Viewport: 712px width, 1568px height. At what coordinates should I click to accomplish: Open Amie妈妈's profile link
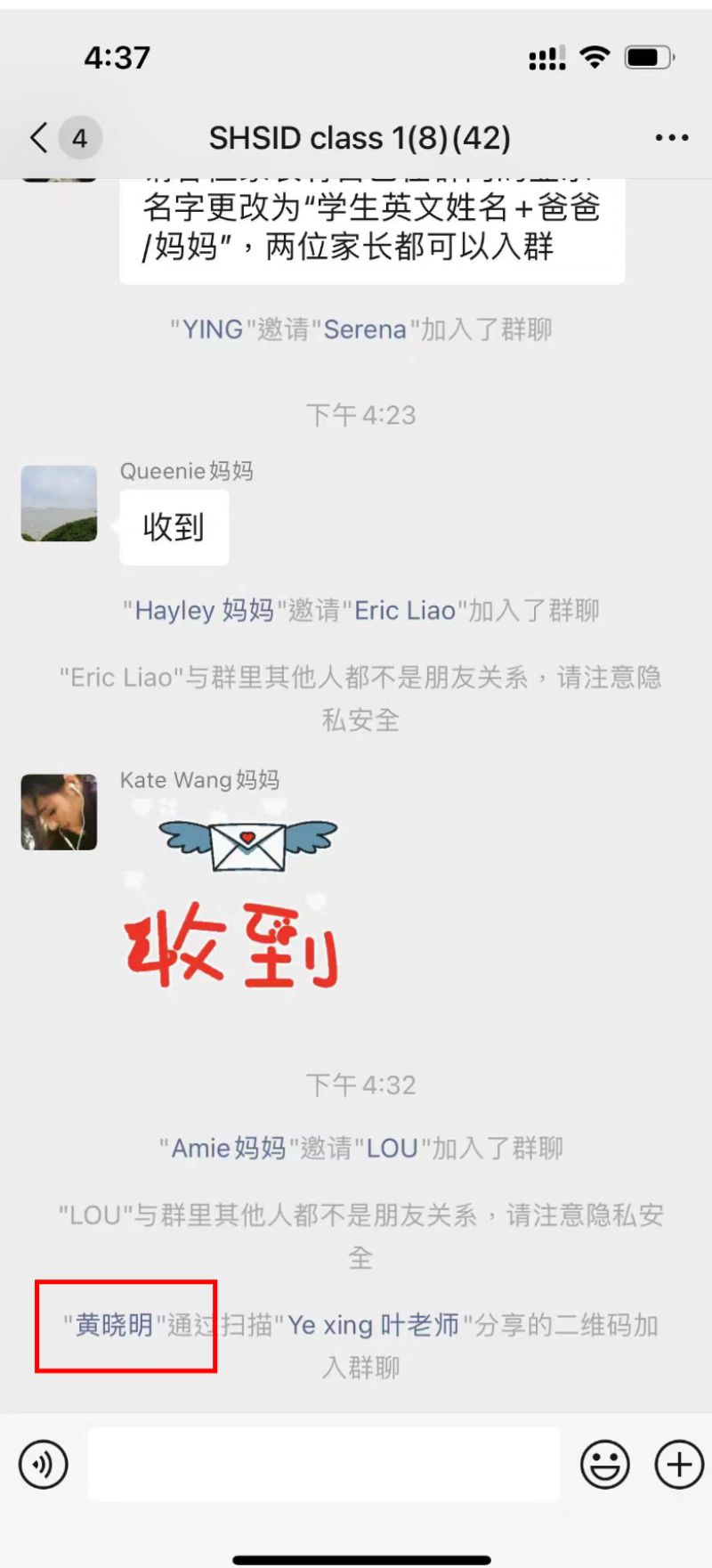(x=228, y=1149)
